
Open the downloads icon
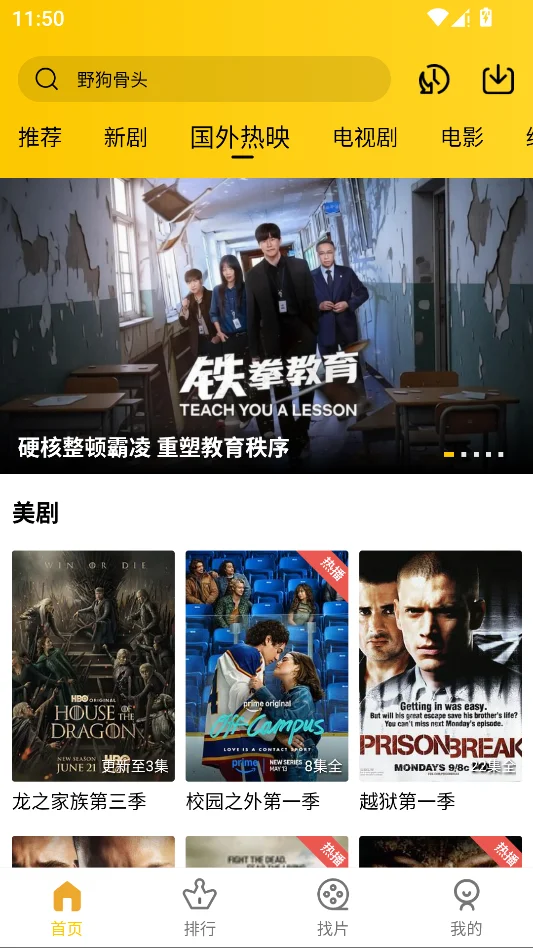click(499, 79)
